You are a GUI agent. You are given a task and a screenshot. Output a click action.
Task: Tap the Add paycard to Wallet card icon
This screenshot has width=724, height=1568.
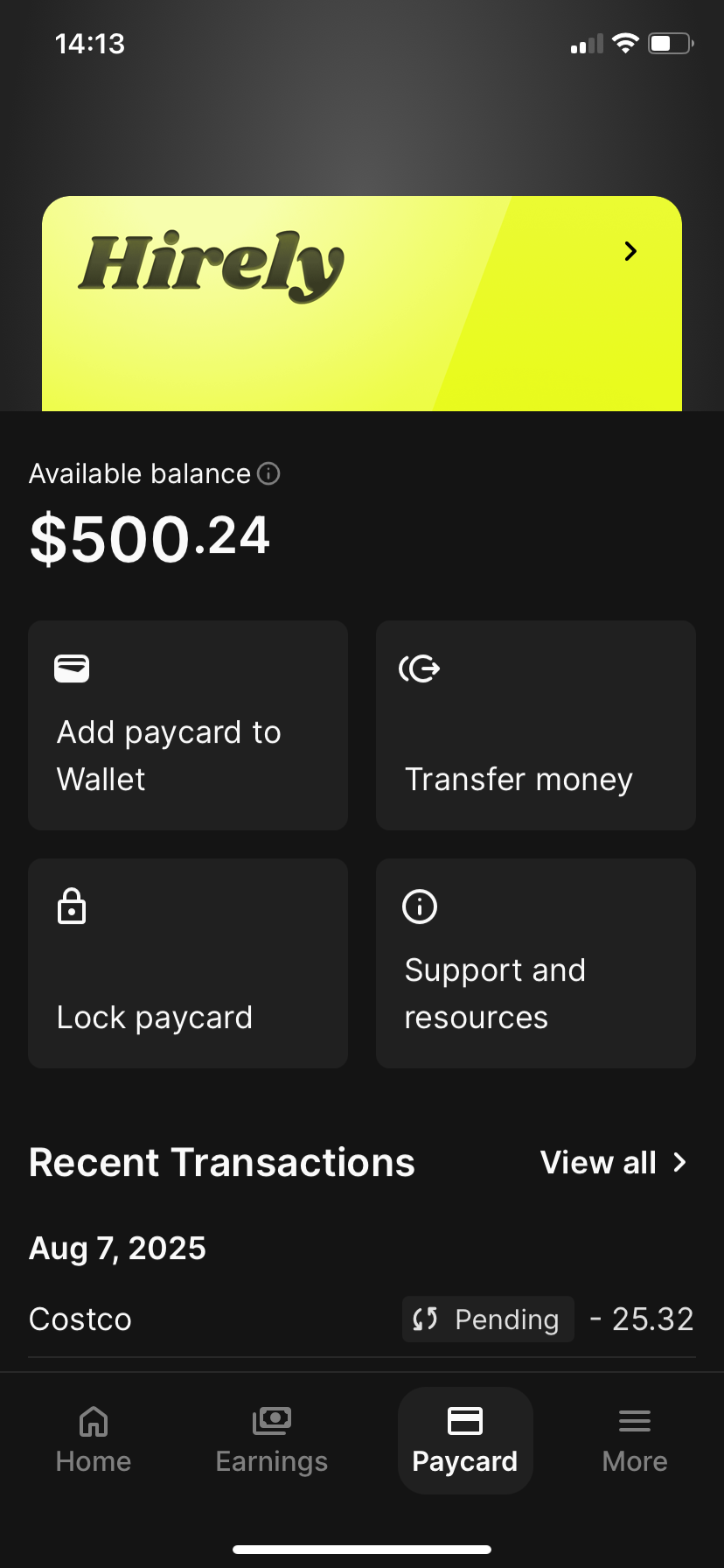click(71, 668)
